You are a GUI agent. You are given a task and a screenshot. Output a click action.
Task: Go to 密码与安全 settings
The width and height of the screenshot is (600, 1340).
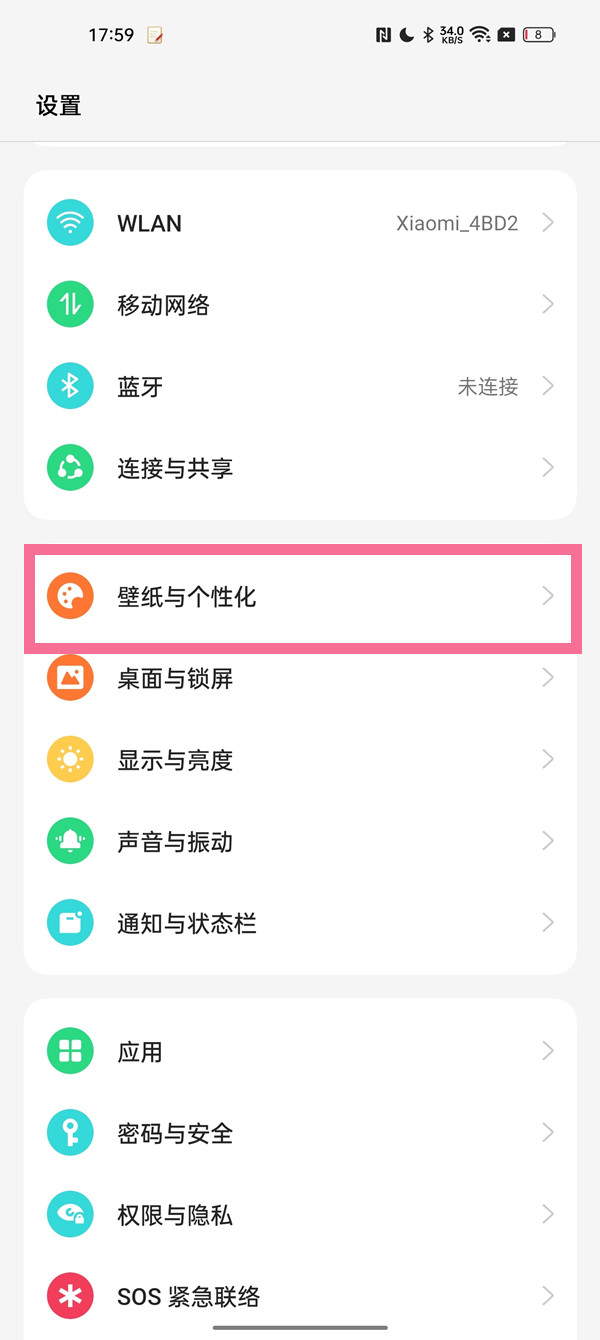pyautogui.click(x=300, y=1133)
